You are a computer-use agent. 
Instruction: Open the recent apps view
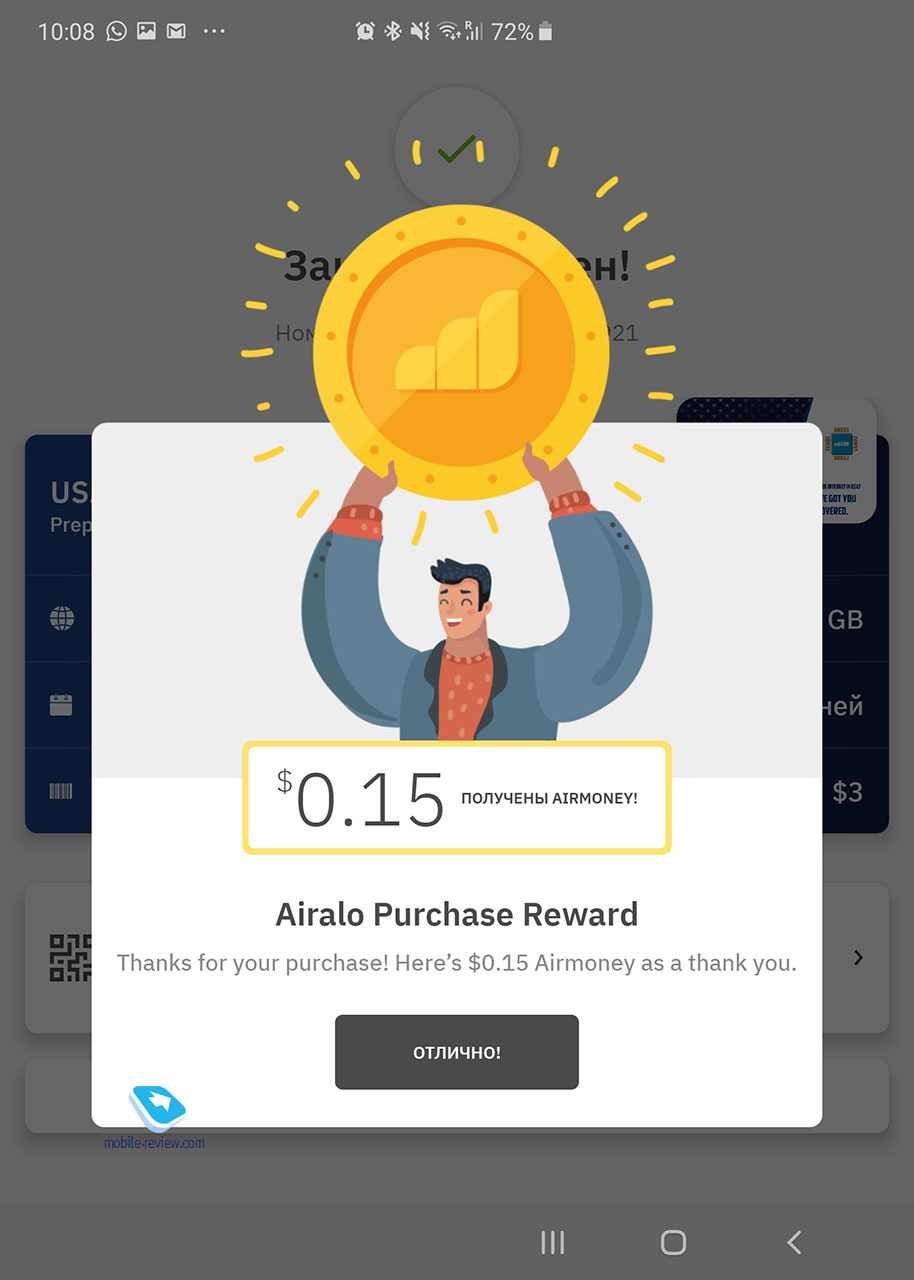click(552, 1242)
